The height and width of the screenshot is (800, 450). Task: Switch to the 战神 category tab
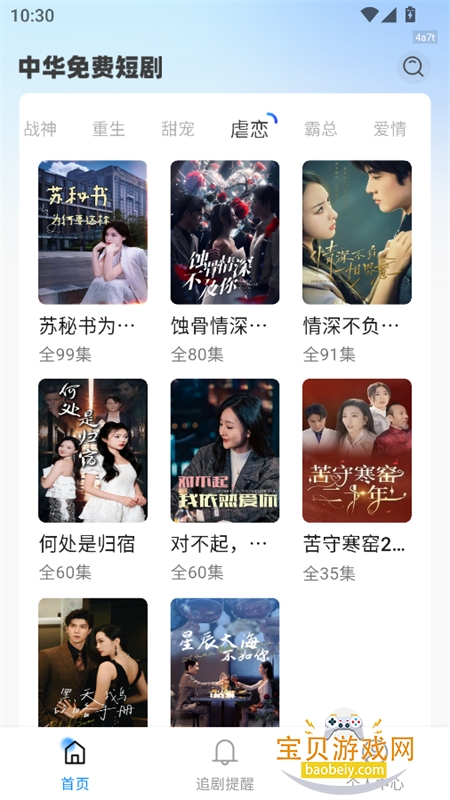(x=40, y=129)
